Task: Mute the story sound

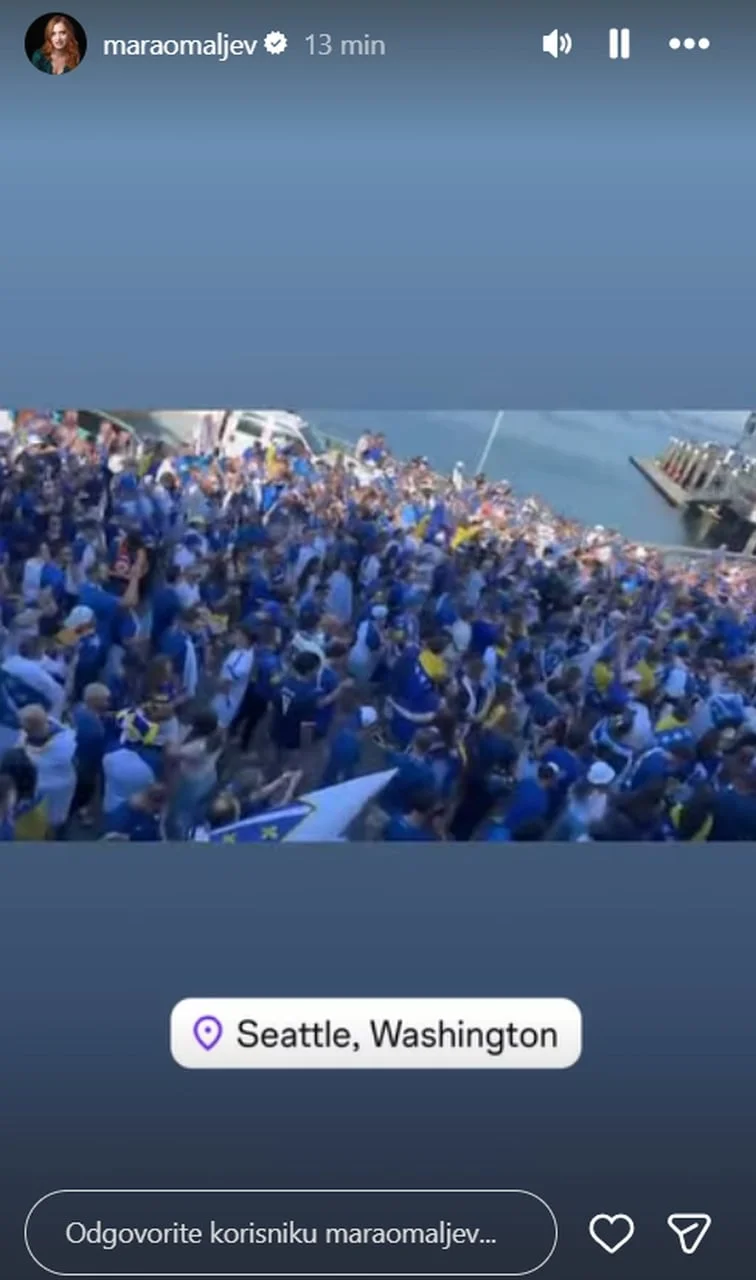Action: click(x=556, y=44)
